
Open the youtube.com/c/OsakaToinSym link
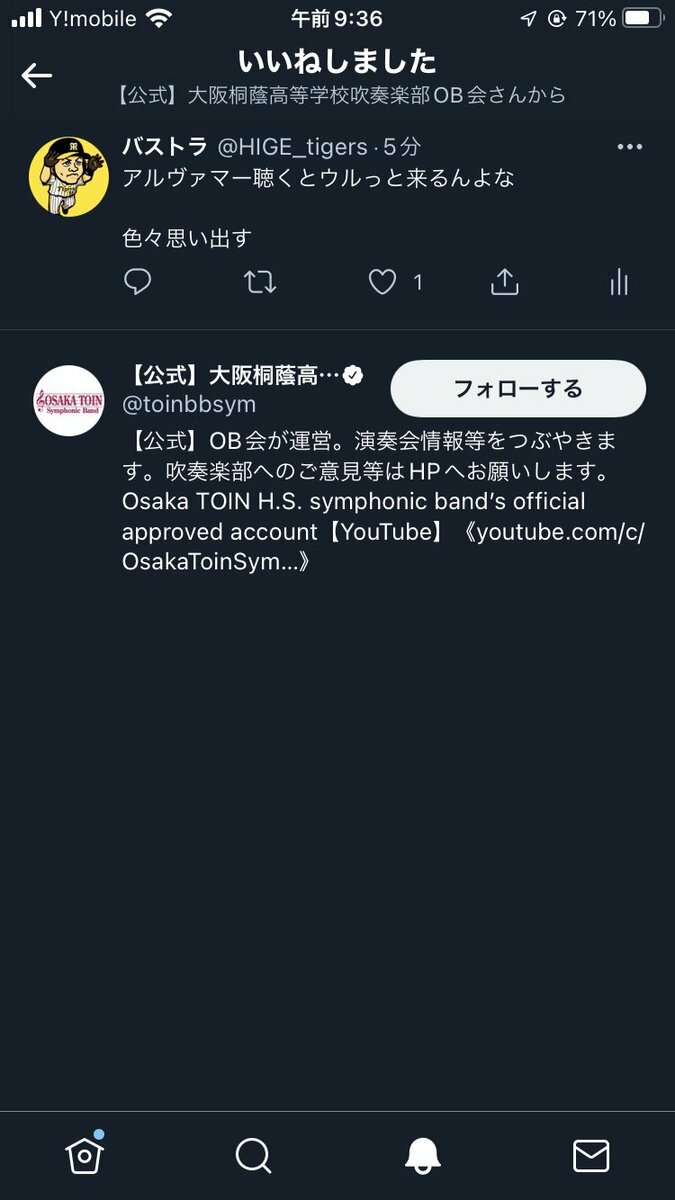(x=560, y=531)
